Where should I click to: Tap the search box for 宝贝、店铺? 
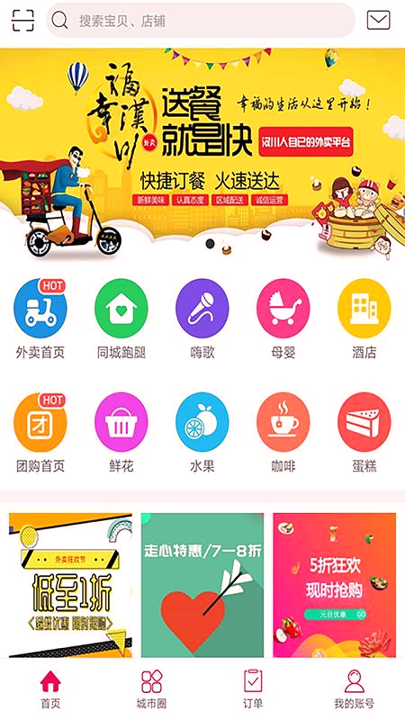click(201, 20)
